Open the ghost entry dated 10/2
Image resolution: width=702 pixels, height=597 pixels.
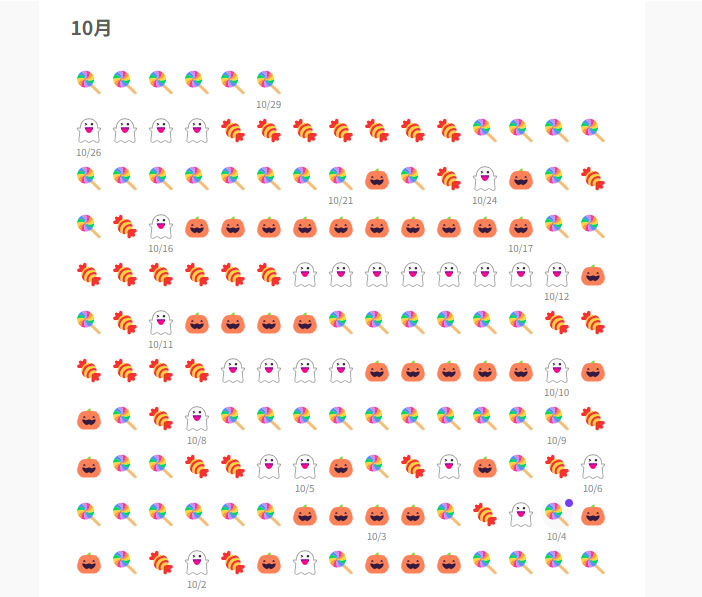coord(197,562)
